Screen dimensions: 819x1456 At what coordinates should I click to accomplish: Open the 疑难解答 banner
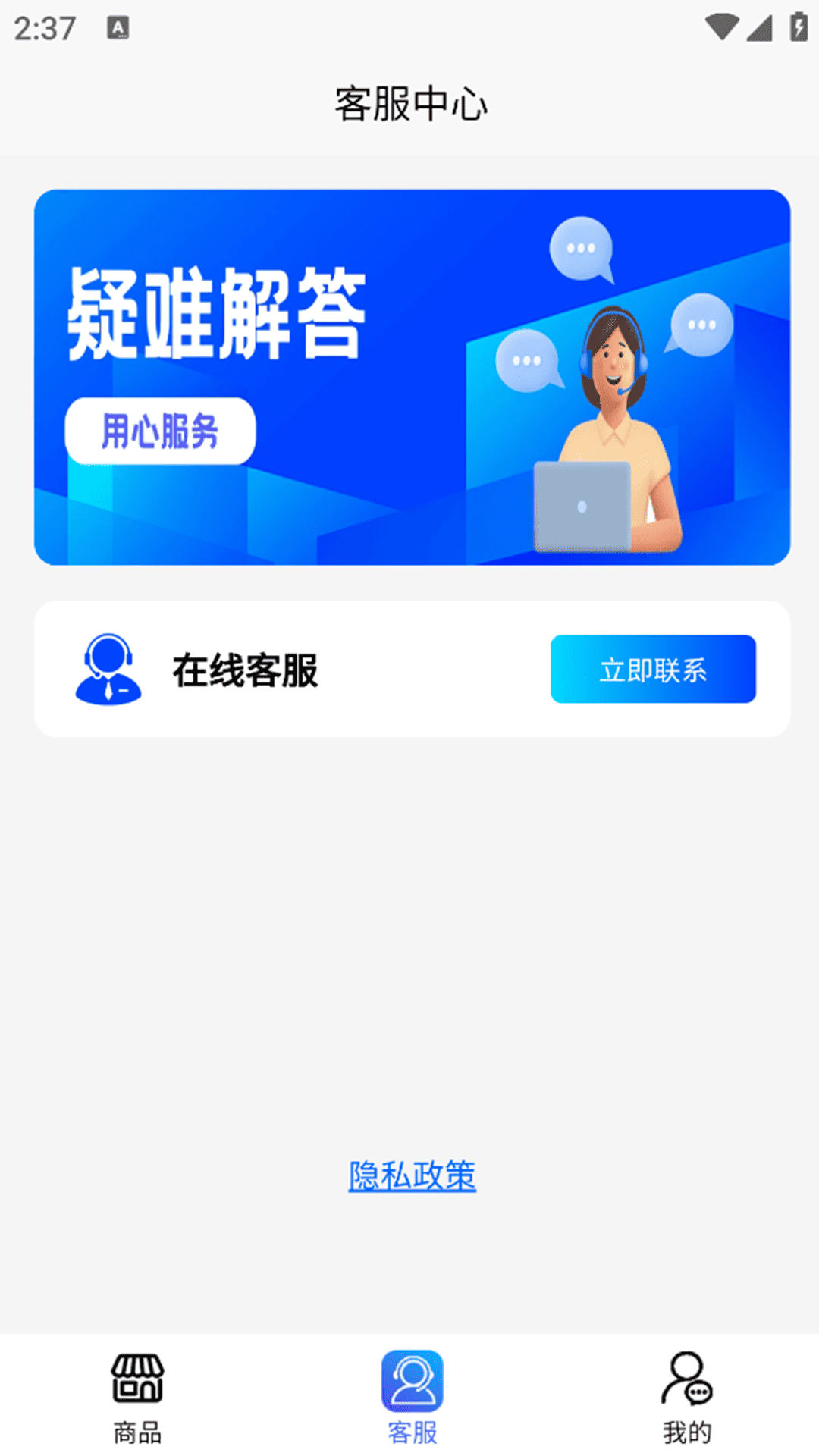[x=412, y=377]
